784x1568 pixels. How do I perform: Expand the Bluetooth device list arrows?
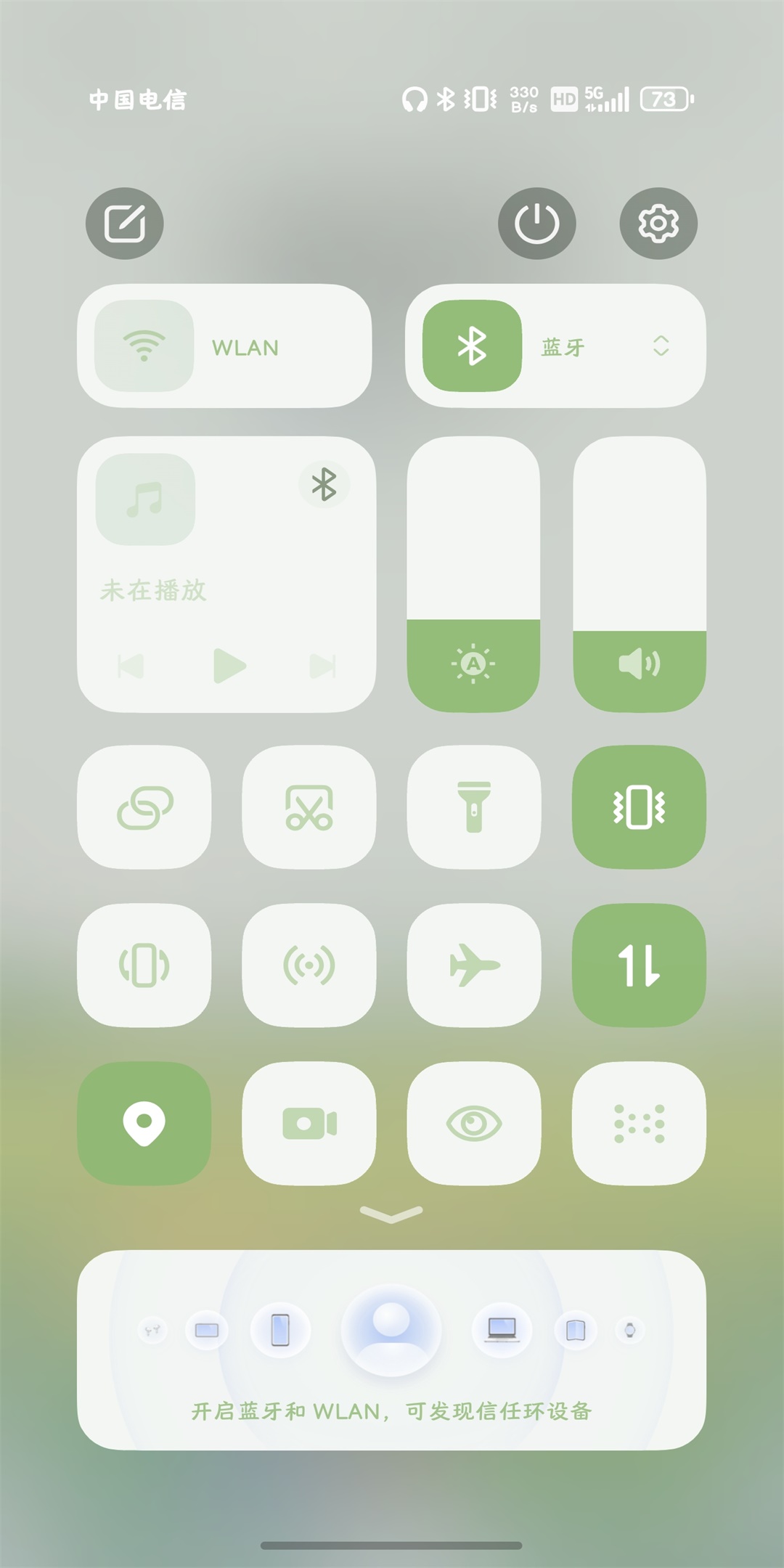(x=661, y=346)
